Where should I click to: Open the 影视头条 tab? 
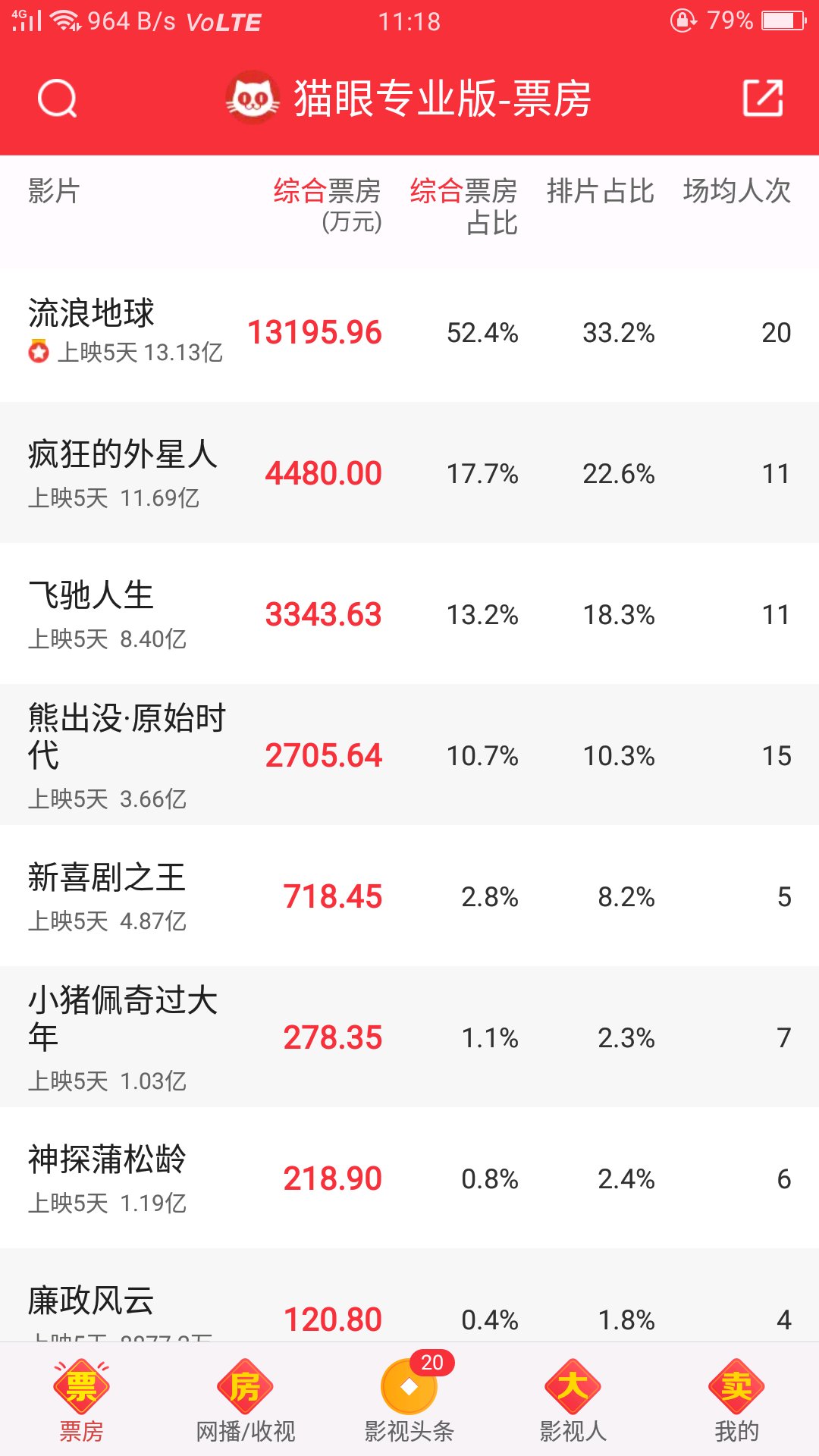click(x=409, y=1400)
